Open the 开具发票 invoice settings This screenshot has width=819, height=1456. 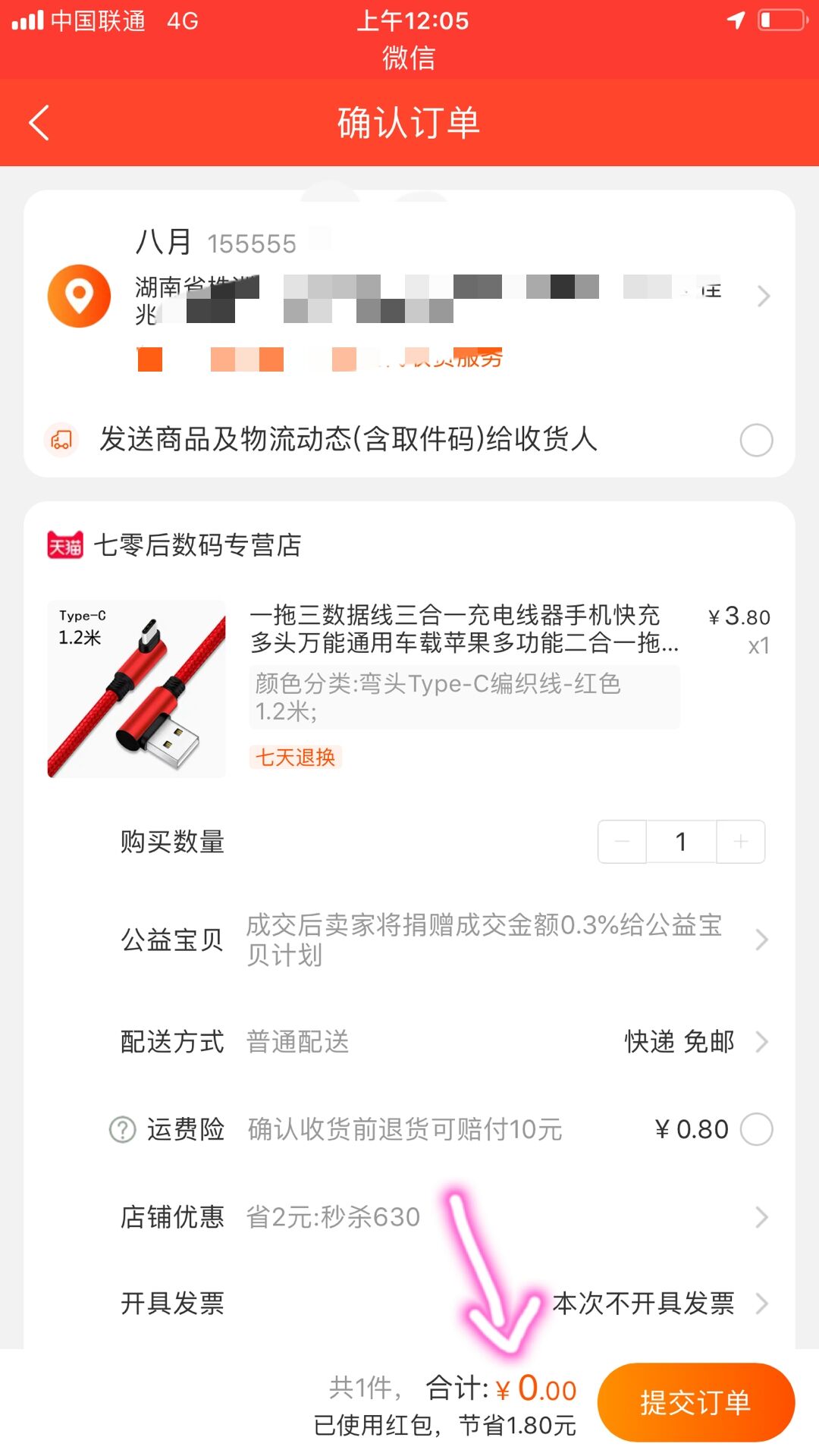pos(409,1303)
